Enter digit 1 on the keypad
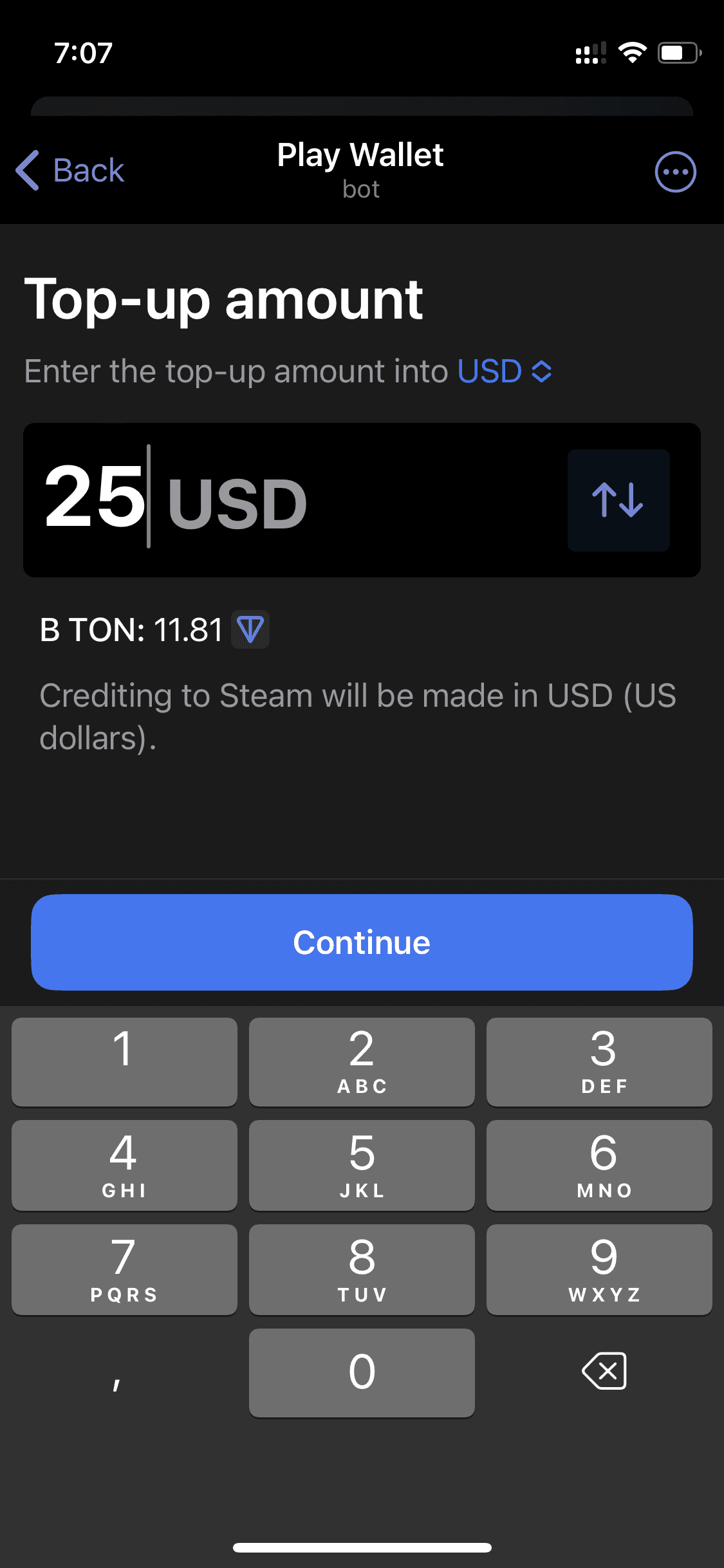The width and height of the screenshot is (724, 1568). [124, 1062]
